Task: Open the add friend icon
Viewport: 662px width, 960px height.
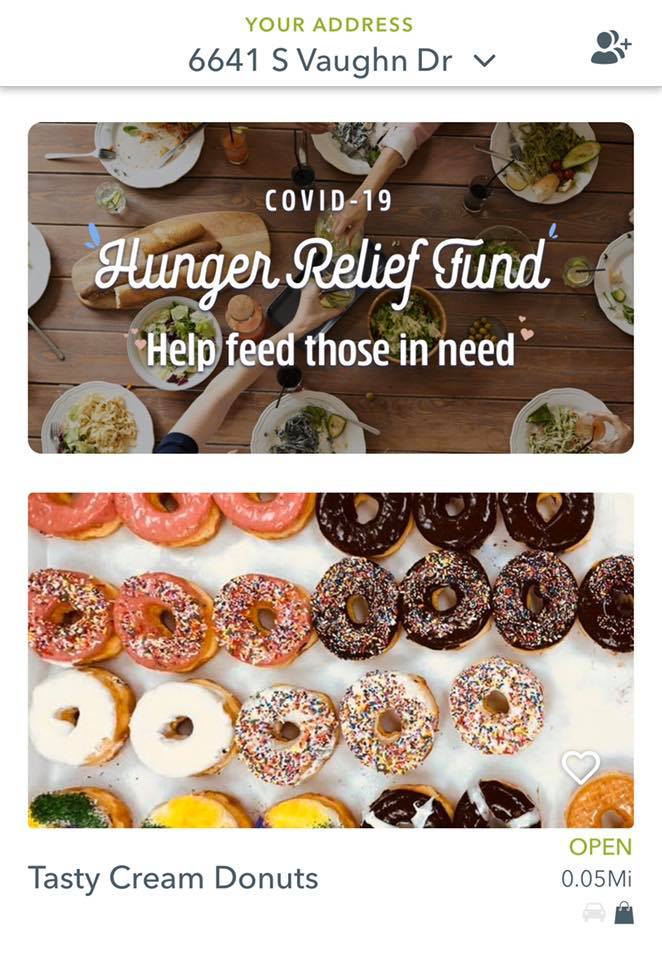Action: [x=610, y=47]
